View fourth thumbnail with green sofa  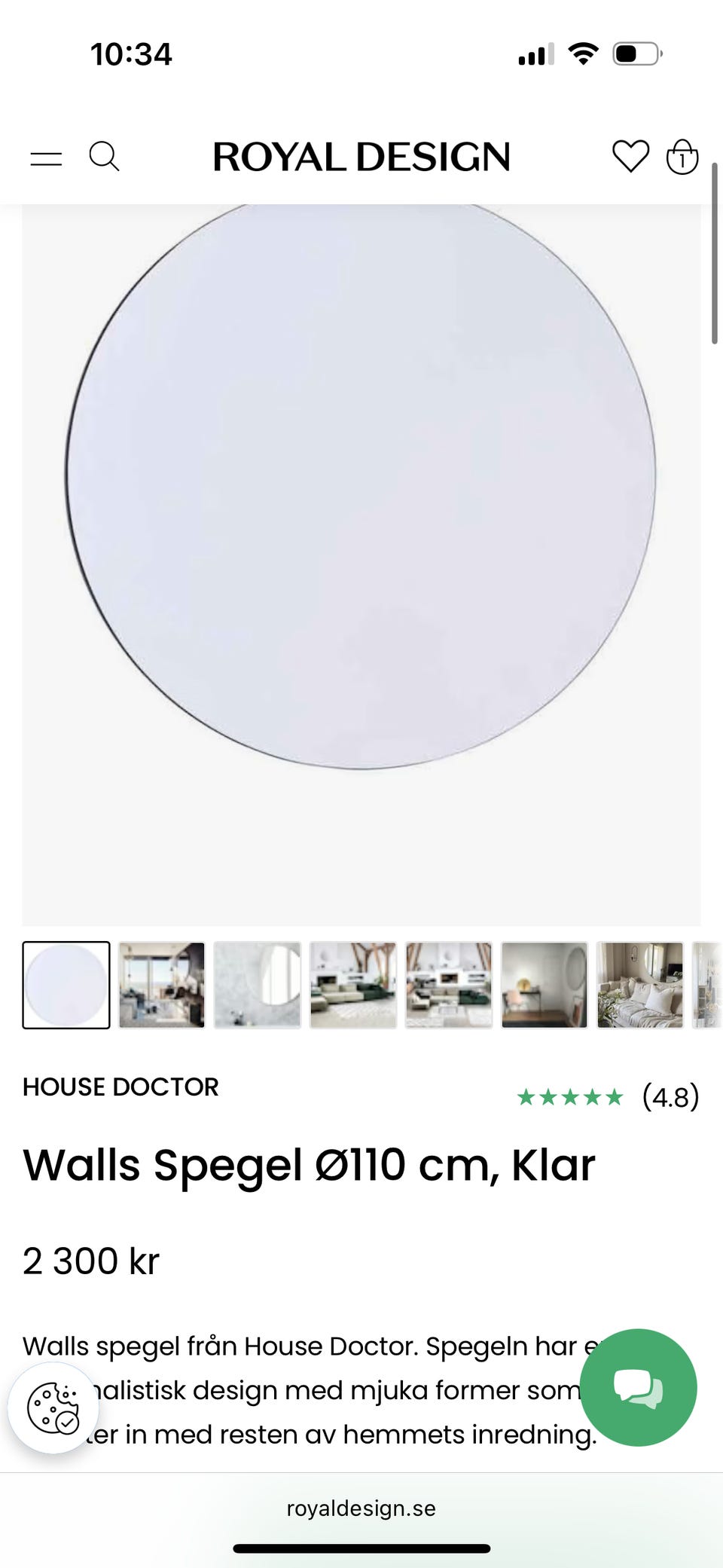point(353,985)
